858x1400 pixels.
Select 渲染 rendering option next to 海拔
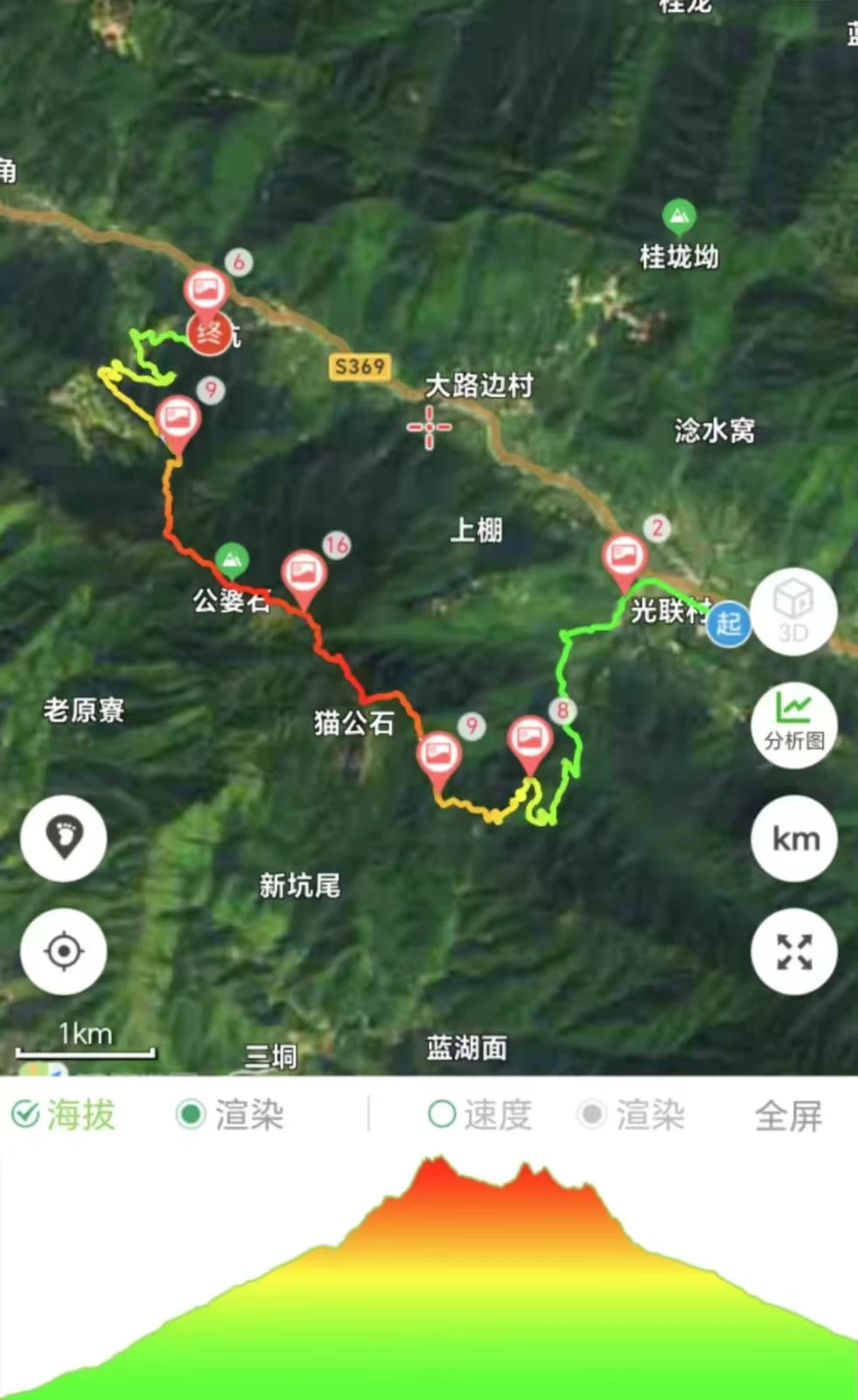coord(230,1115)
